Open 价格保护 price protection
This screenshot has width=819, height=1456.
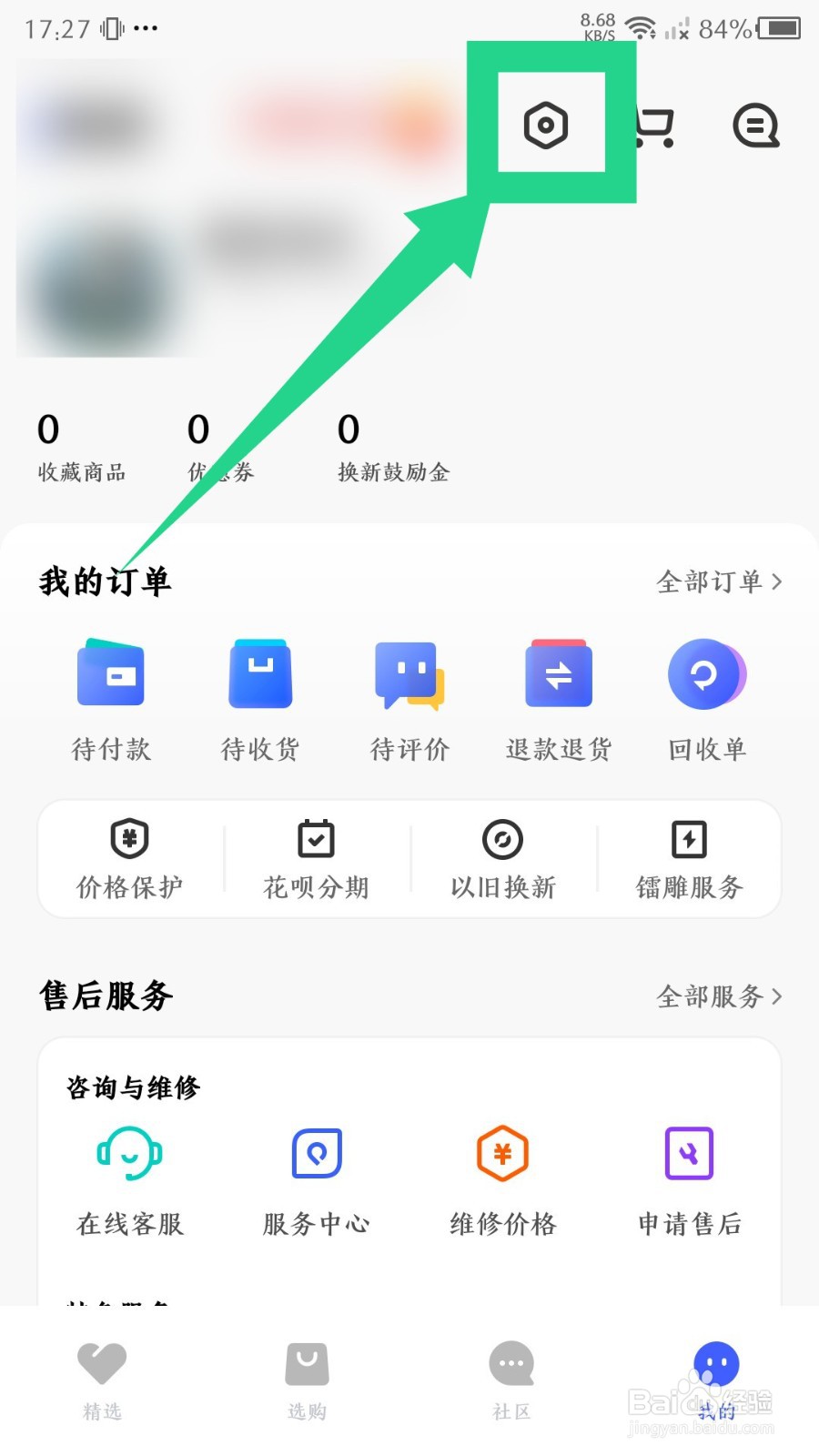(130, 859)
